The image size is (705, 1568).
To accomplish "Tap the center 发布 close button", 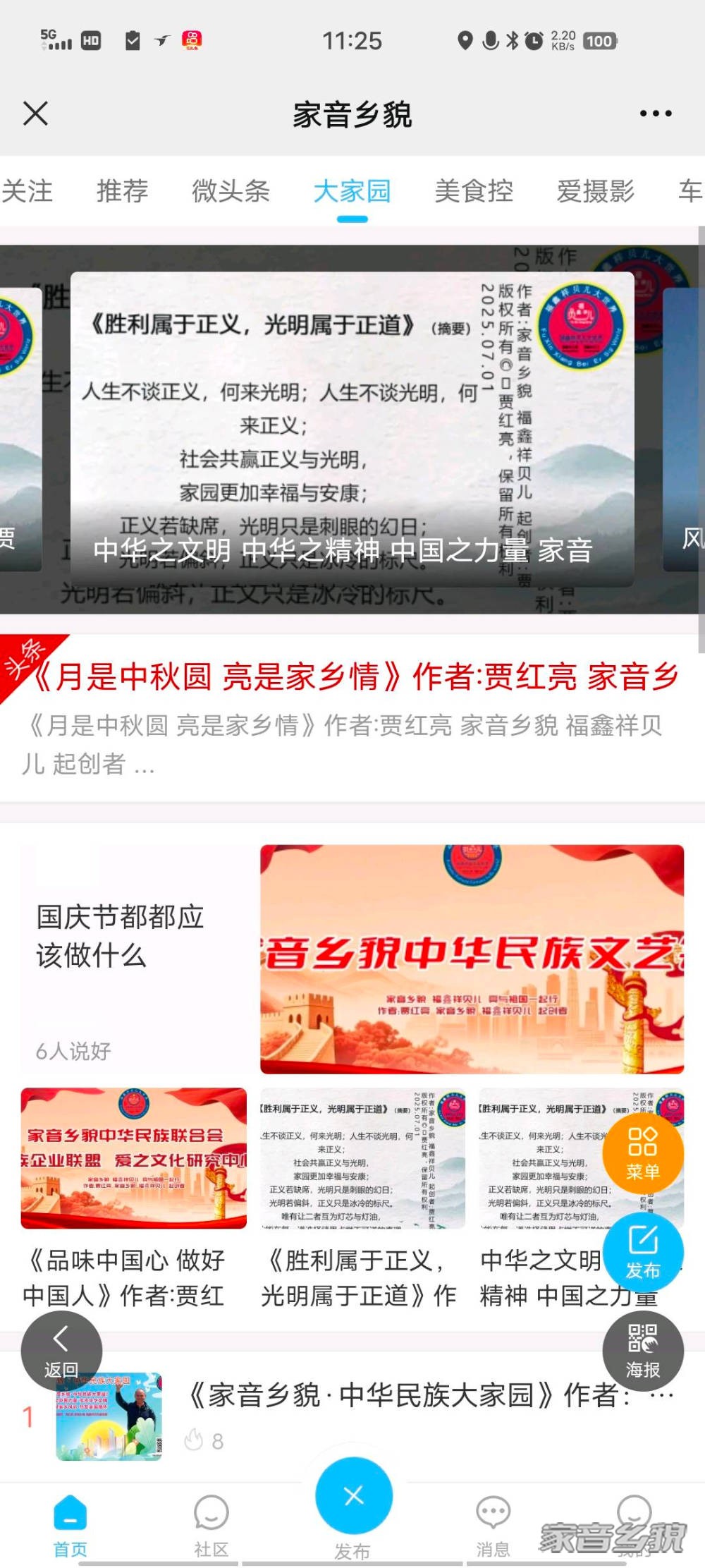I will point(353,1495).
